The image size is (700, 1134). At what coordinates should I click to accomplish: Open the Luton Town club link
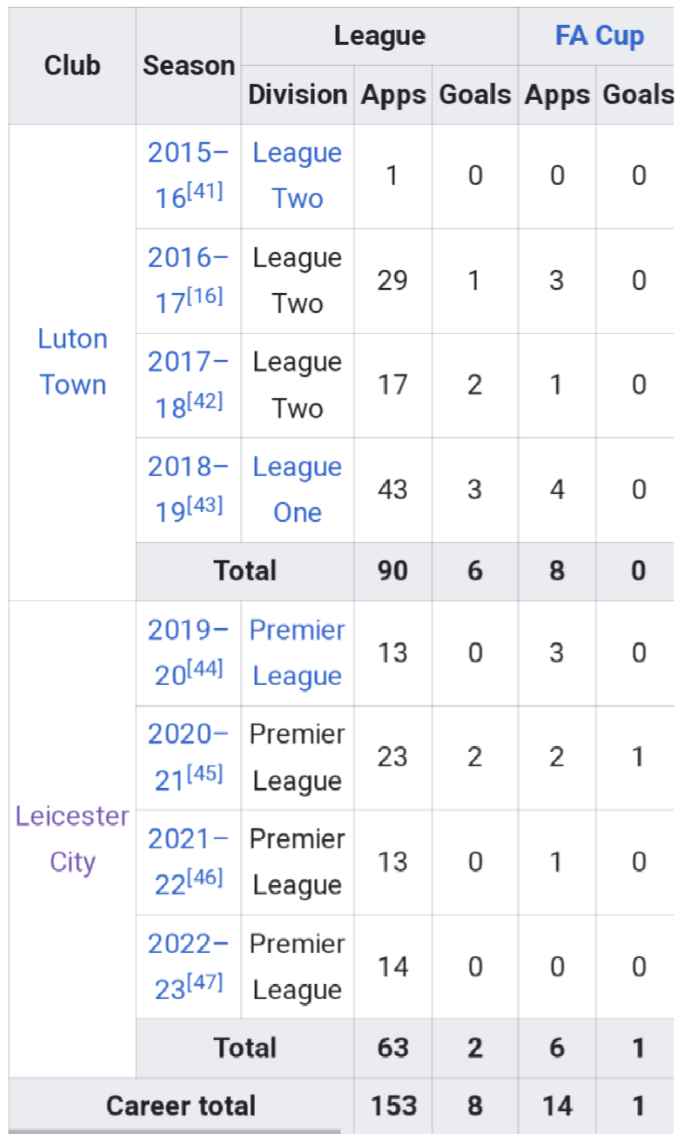(72, 362)
